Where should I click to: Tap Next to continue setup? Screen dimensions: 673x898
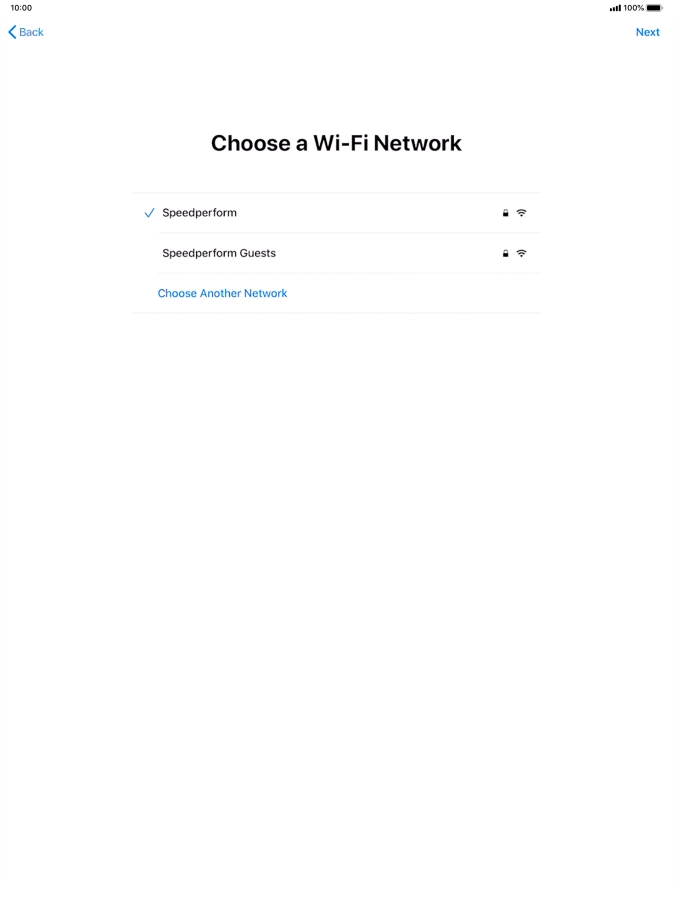pos(647,32)
